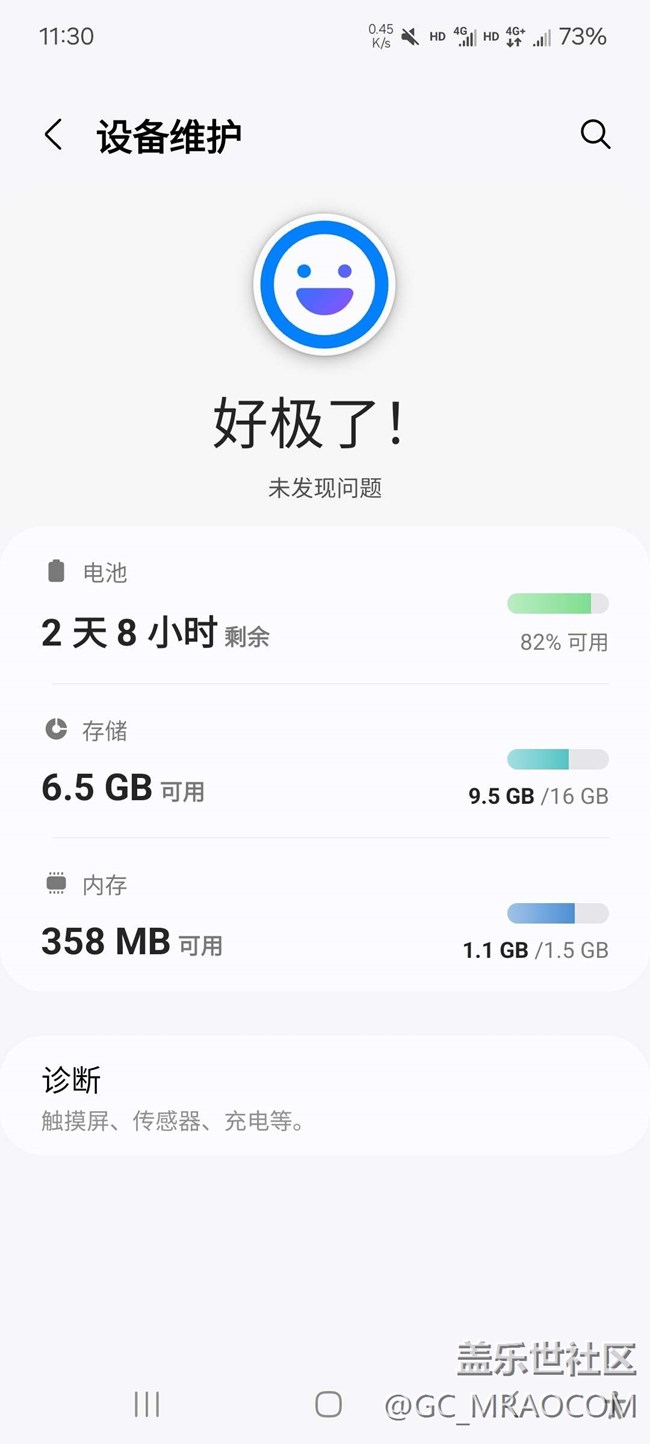Go back from 设备维护 page
This screenshot has height=1444, width=650.
coord(54,135)
